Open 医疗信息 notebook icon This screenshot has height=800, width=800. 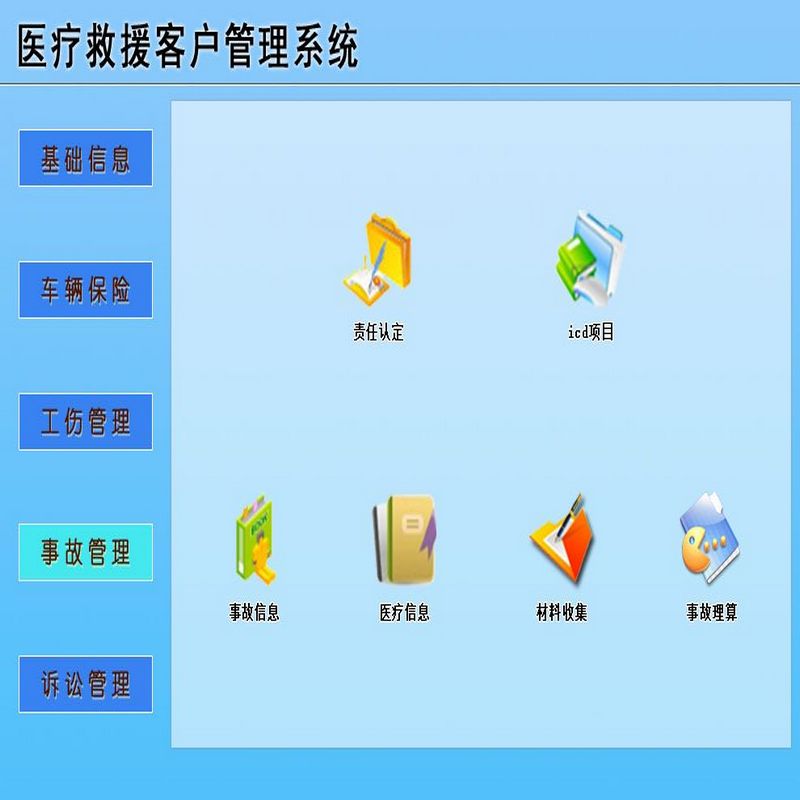[x=404, y=540]
